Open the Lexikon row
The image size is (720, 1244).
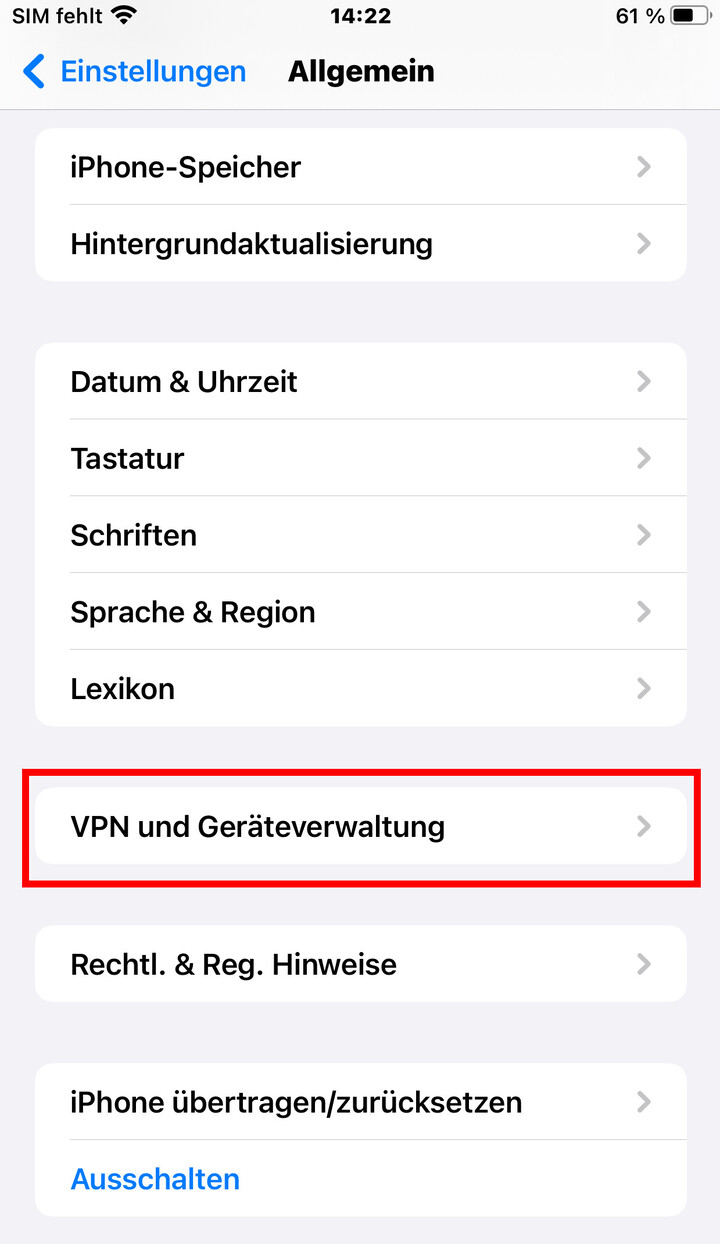coord(360,688)
